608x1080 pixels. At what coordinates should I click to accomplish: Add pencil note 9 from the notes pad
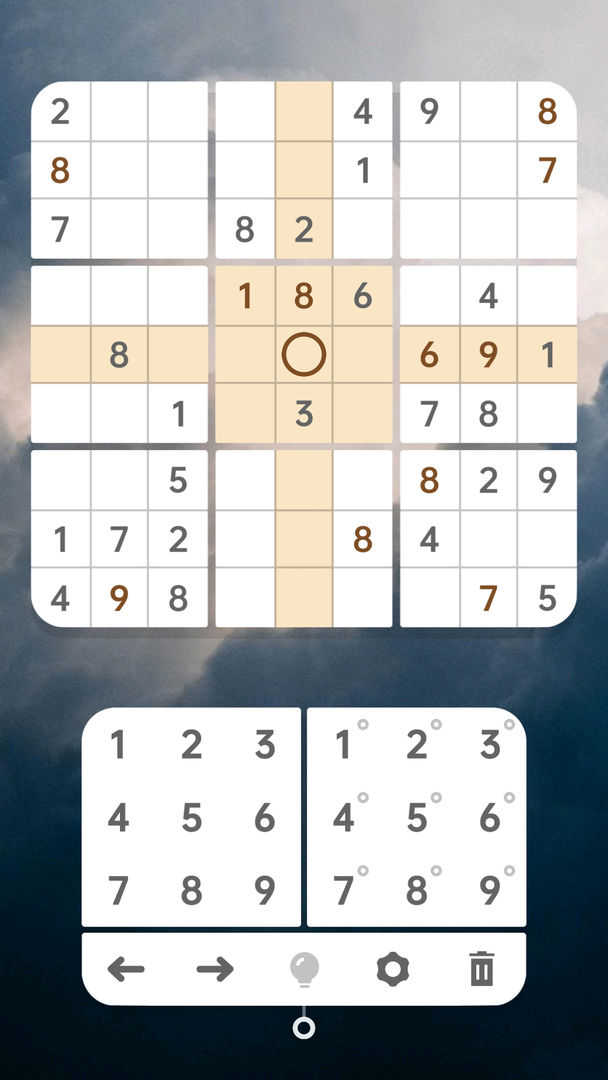click(x=490, y=890)
